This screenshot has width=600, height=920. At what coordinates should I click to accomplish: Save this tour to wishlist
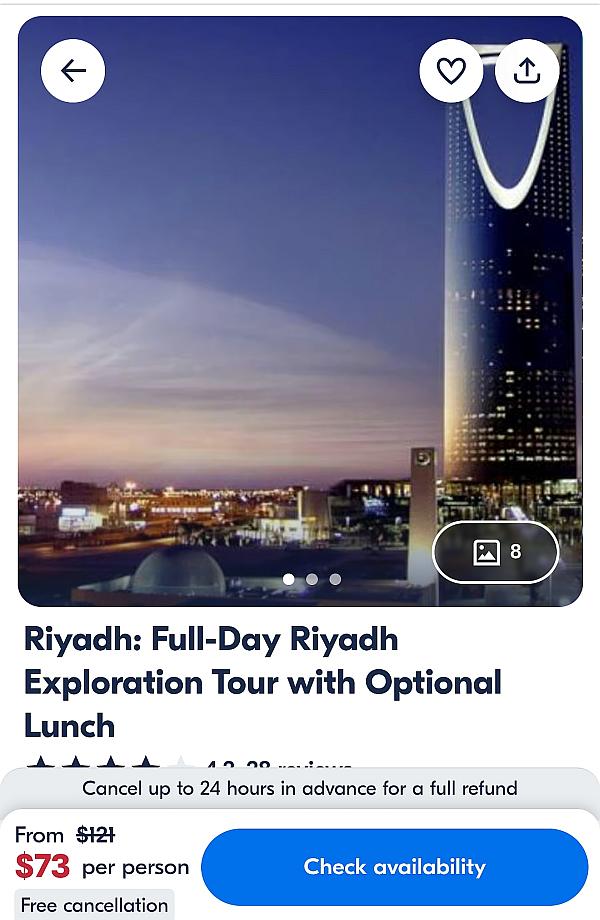pos(451,70)
